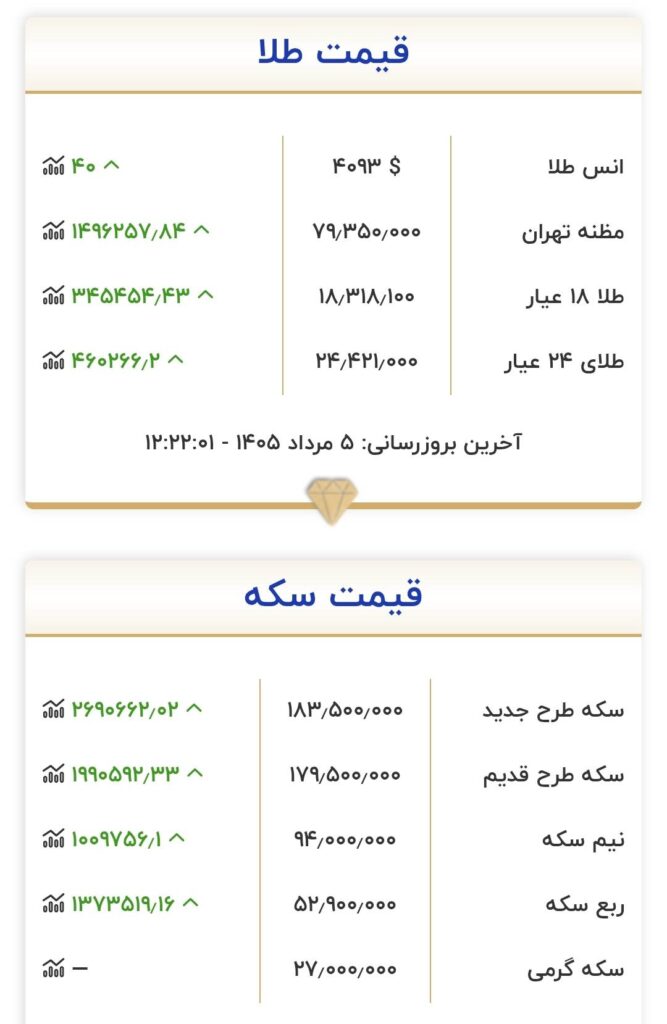Open the chart for سکه طرح جدید
This screenshot has height=1024, width=667.
coord(54,709)
